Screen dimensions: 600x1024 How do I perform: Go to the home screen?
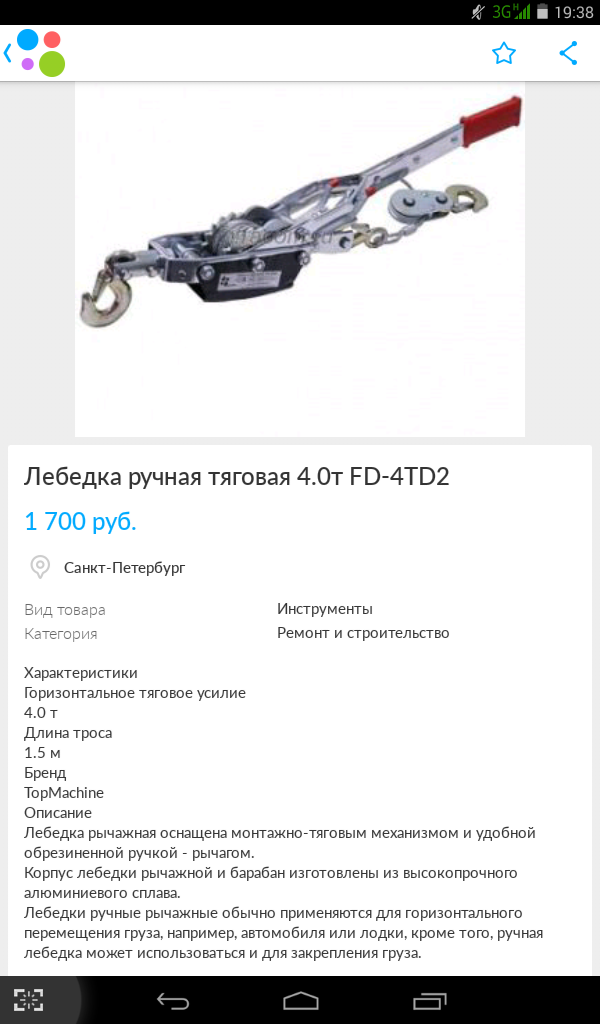(x=300, y=1000)
